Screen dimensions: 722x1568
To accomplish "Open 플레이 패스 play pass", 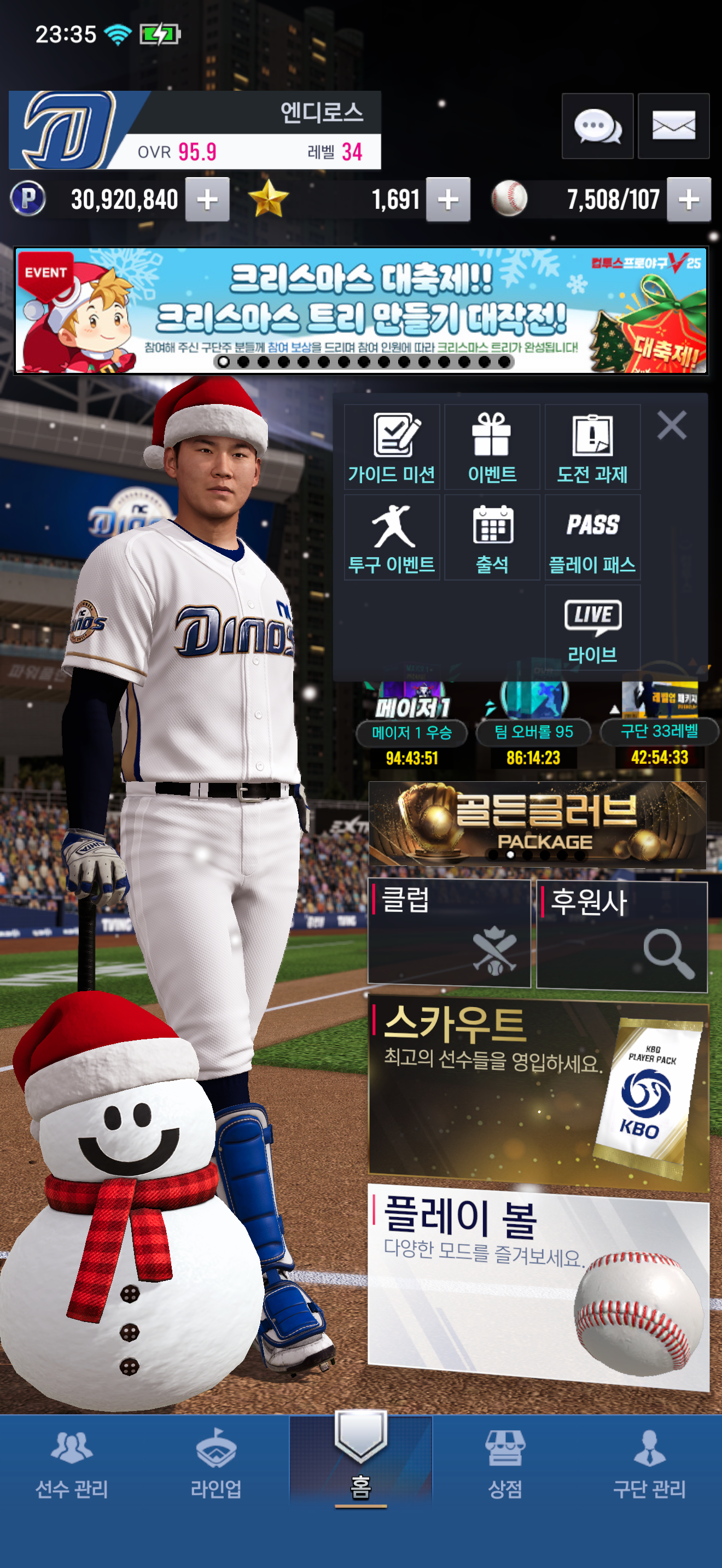I will pos(592,537).
